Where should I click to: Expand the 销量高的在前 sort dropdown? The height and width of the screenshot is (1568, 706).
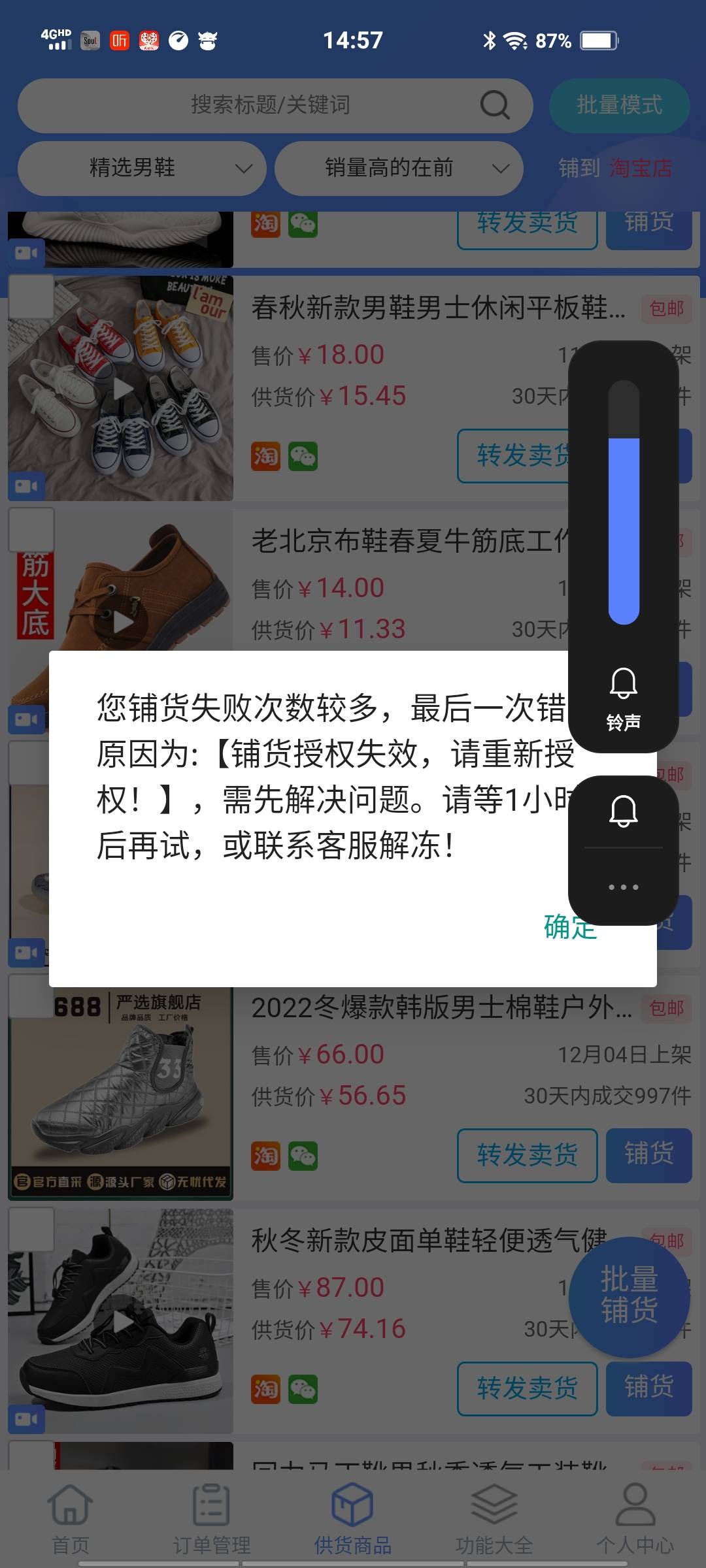(x=399, y=169)
